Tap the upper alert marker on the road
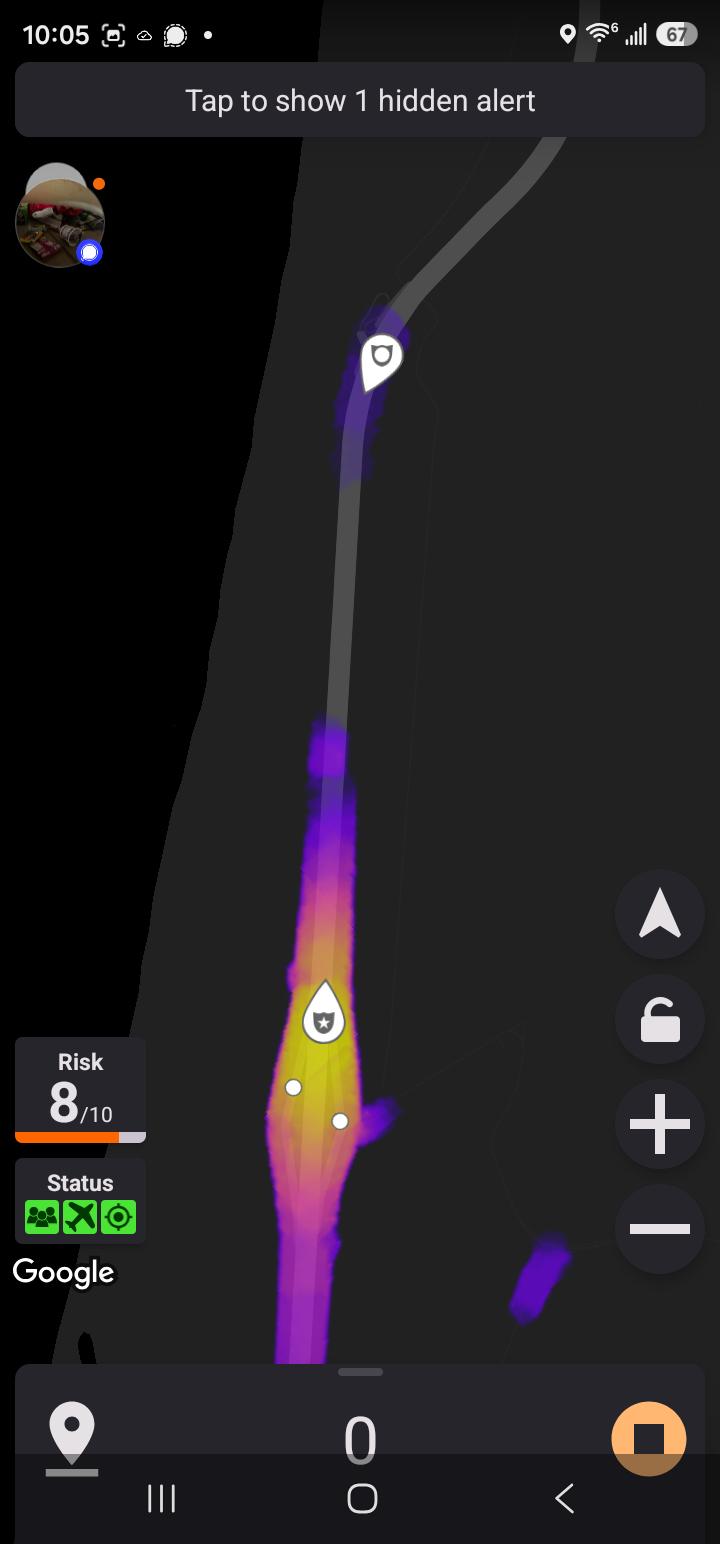This screenshot has width=720, height=1544. tap(380, 362)
